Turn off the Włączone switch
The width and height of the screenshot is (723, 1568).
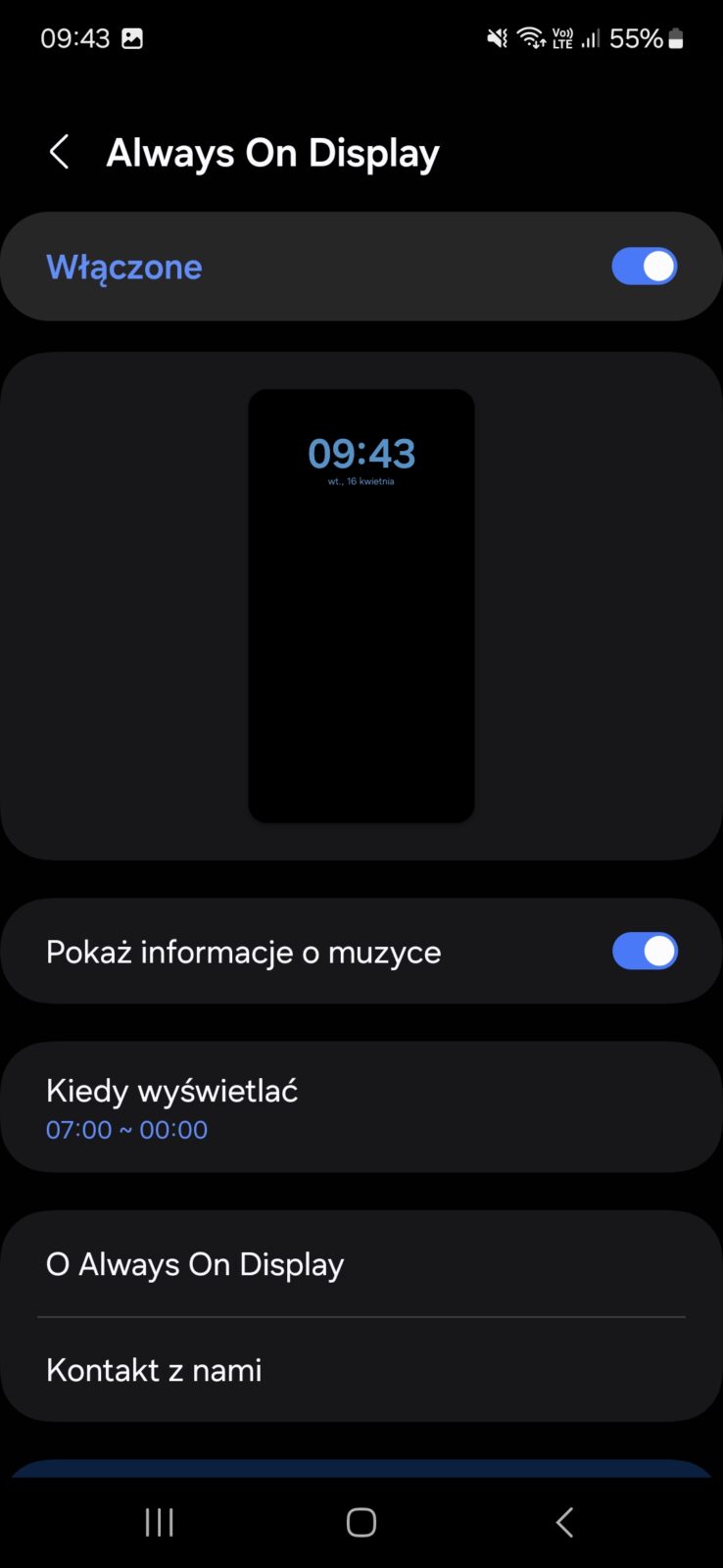[644, 267]
